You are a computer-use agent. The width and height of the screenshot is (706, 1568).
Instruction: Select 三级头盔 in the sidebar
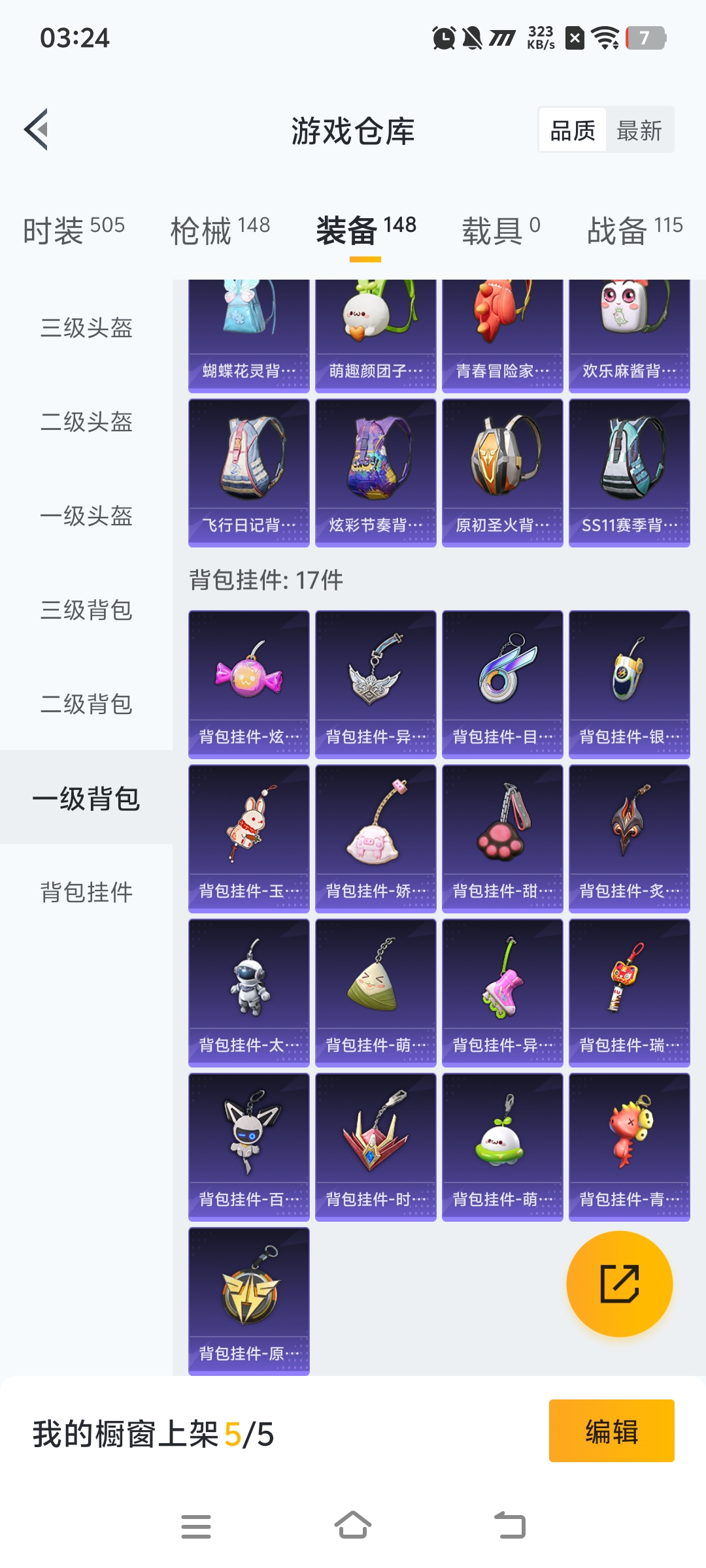(x=86, y=328)
